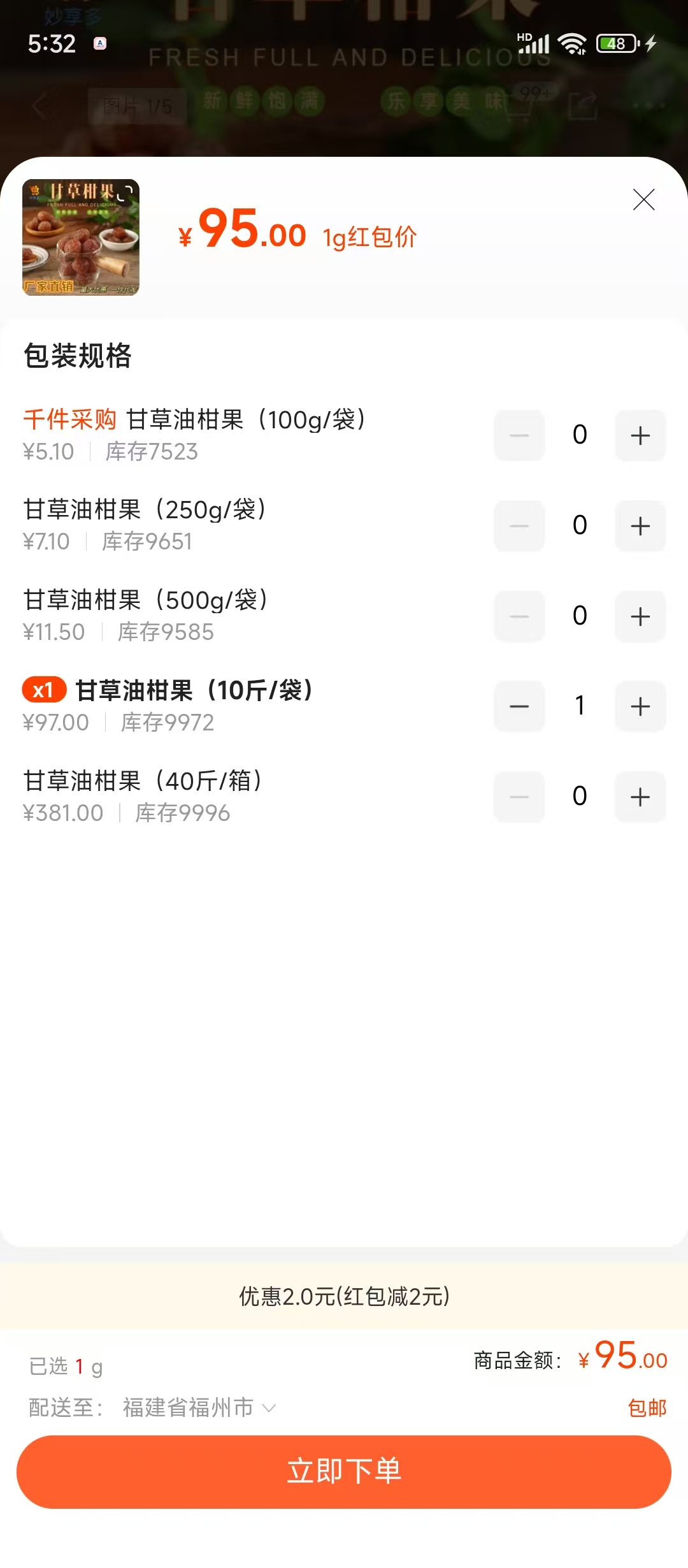The width and height of the screenshot is (688, 1568).
Task: Decrease the 10斤/袋 quantity
Action: click(519, 706)
